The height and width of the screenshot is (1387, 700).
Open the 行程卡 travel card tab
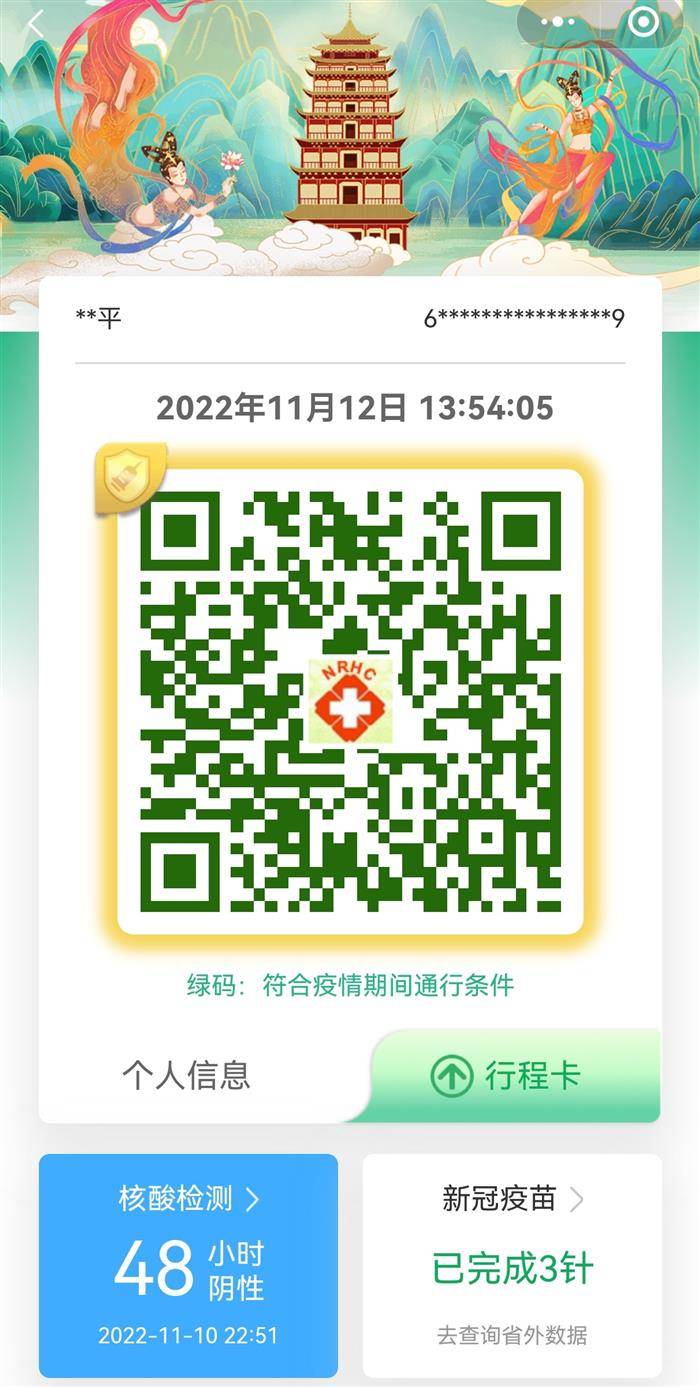(516, 1076)
